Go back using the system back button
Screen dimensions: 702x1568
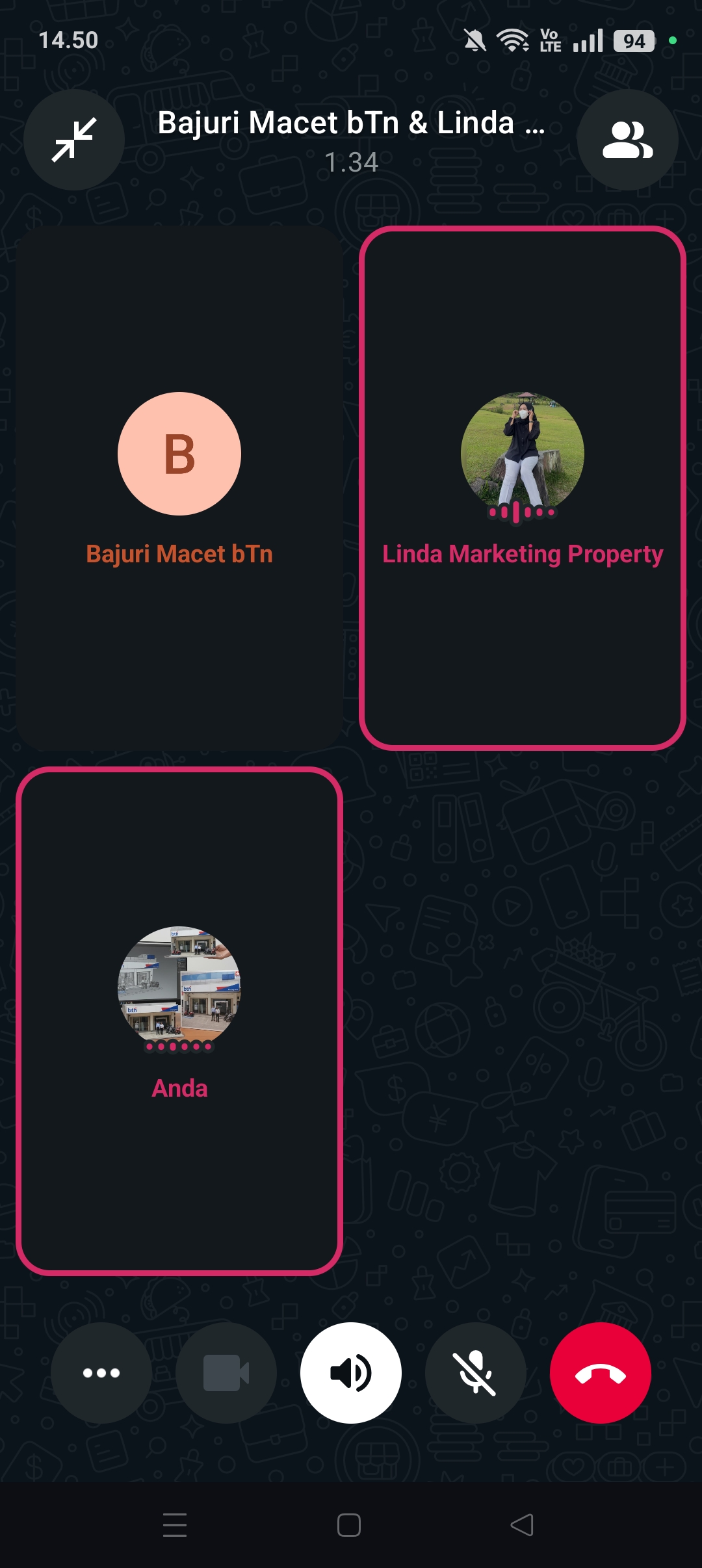coord(522,1525)
